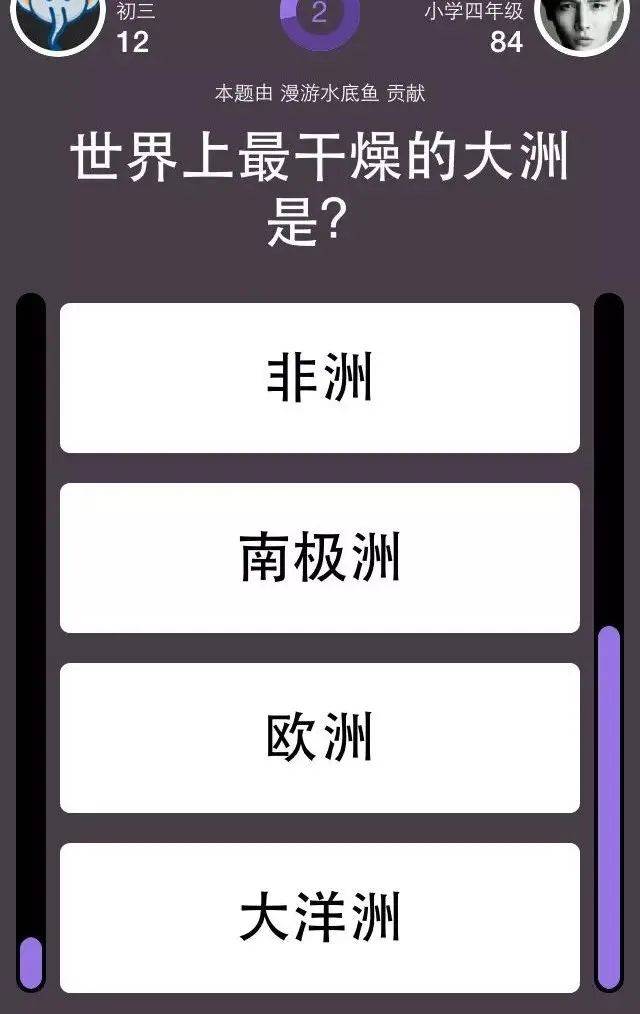The height and width of the screenshot is (1014, 640).
Task: Select the answer 非洲
Action: pos(320,378)
